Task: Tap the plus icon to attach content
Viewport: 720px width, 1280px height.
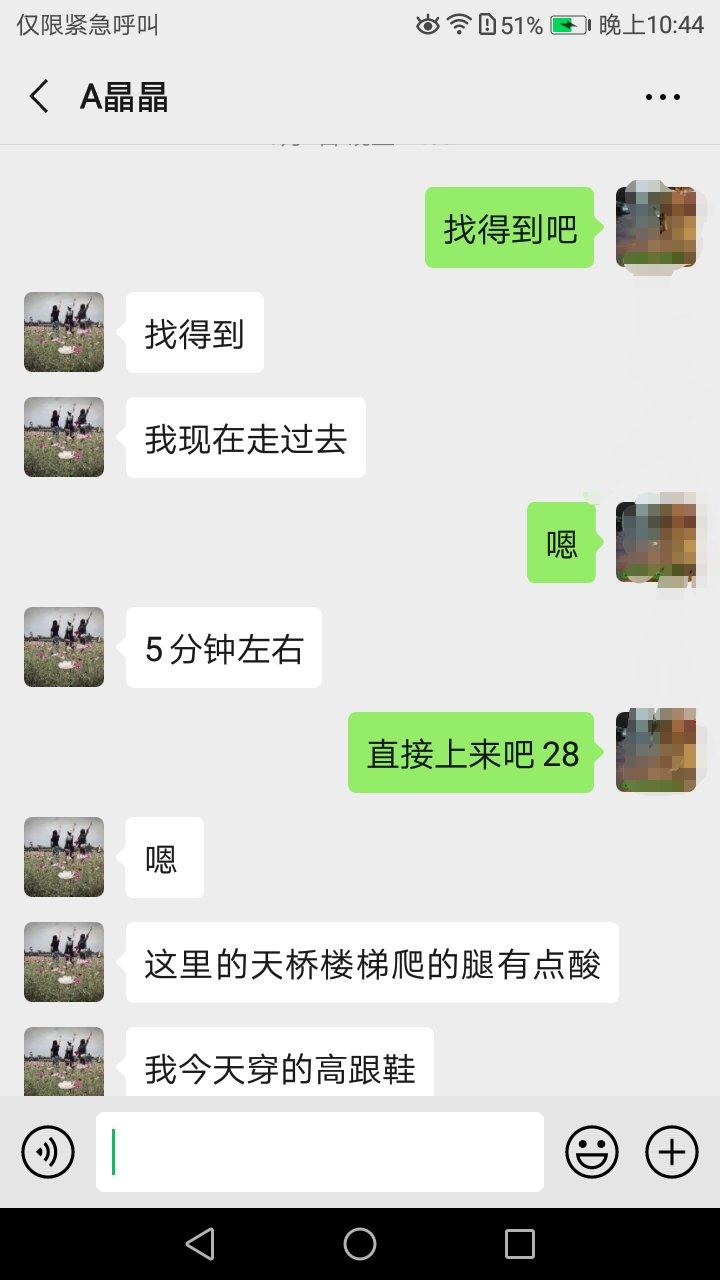Action: [671, 1151]
